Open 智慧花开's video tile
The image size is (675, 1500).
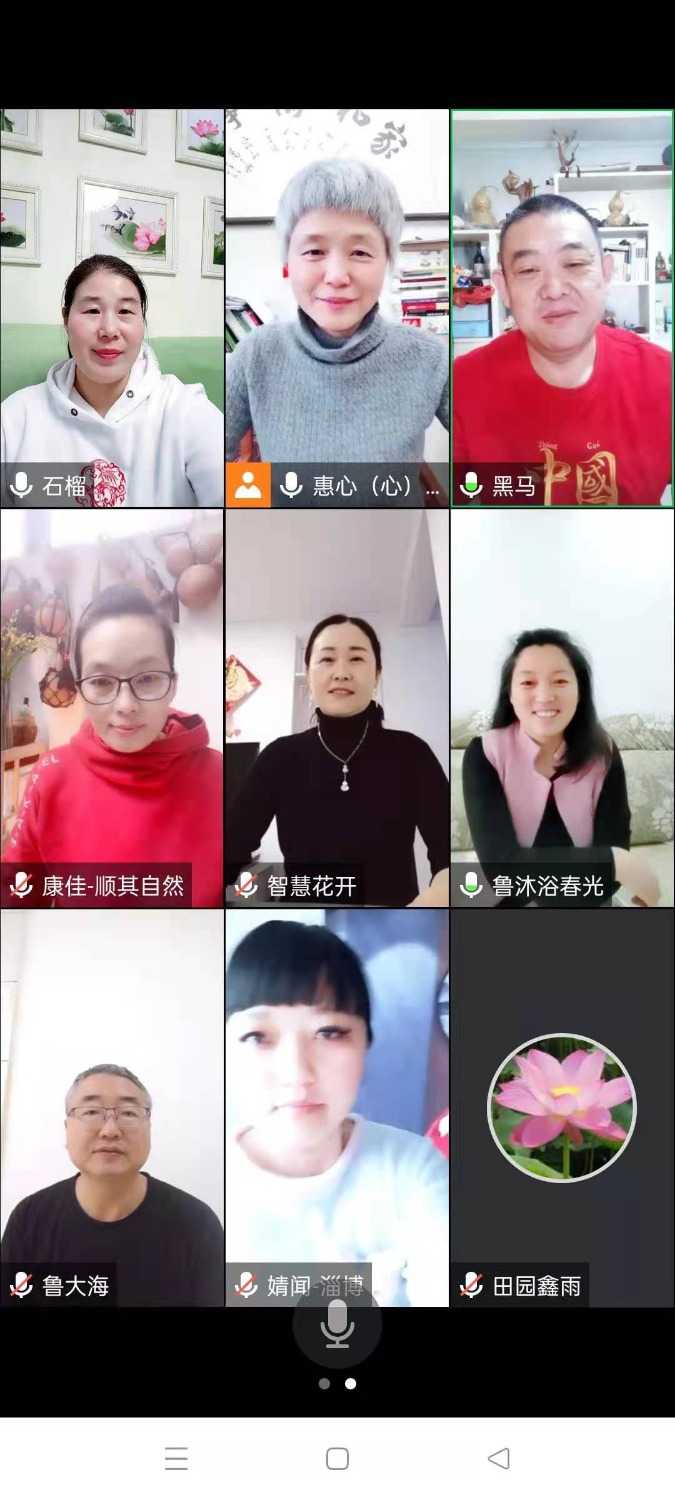coord(337,708)
